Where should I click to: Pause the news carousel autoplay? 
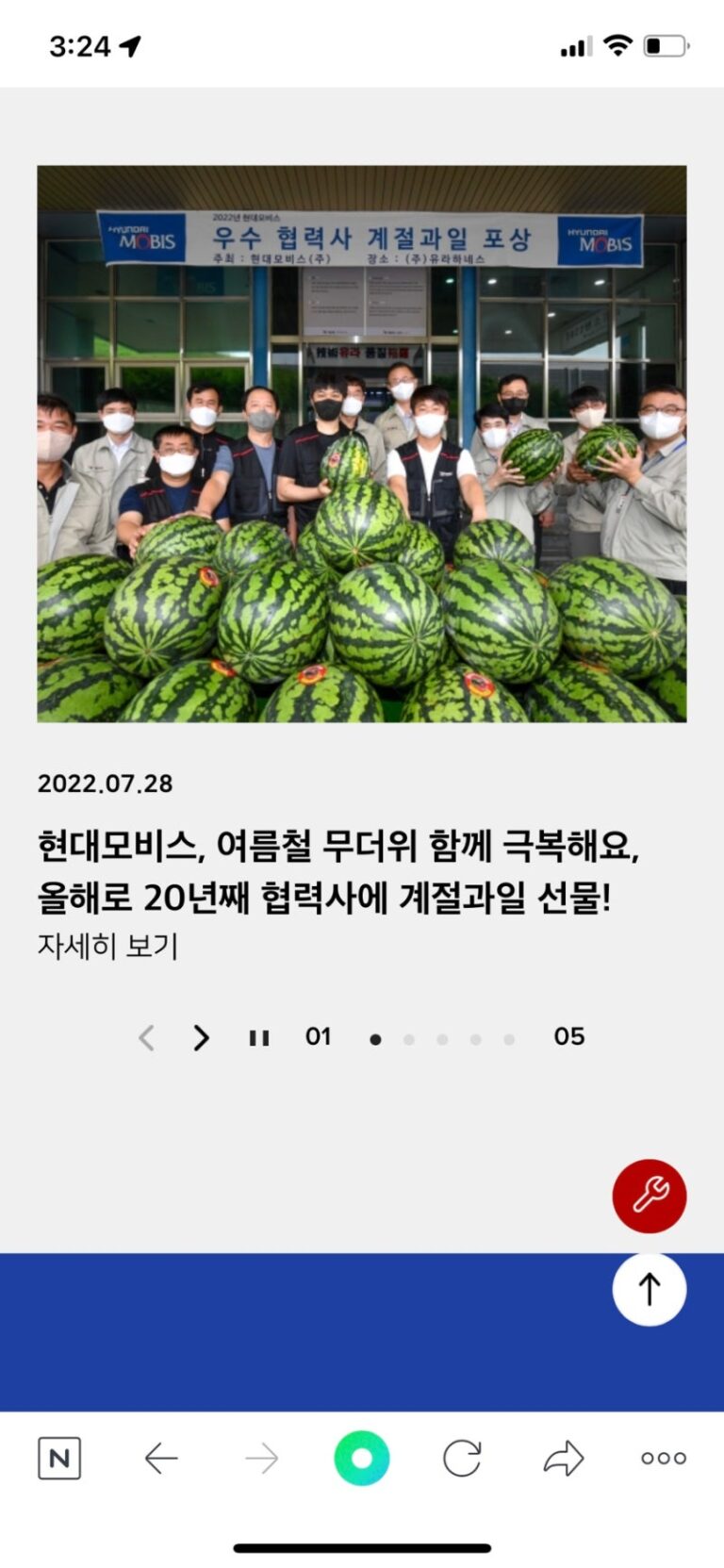pyautogui.click(x=259, y=1038)
